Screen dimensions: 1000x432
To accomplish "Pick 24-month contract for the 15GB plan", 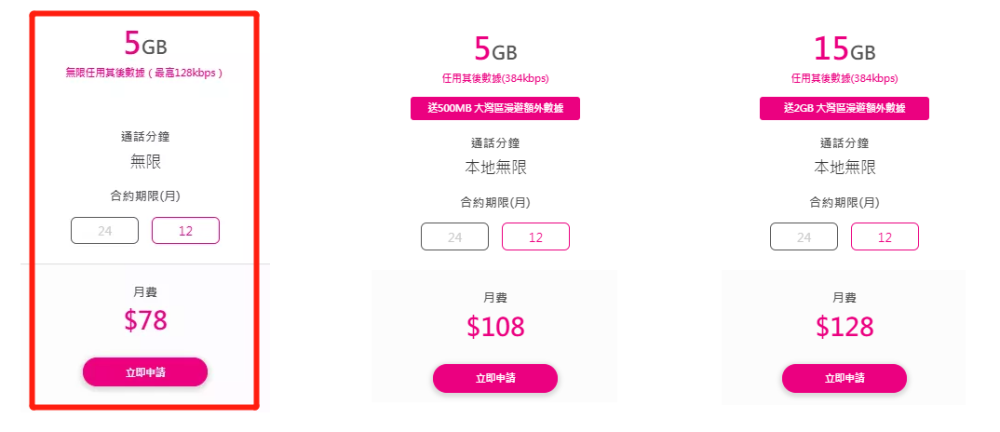I will [x=804, y=237].
